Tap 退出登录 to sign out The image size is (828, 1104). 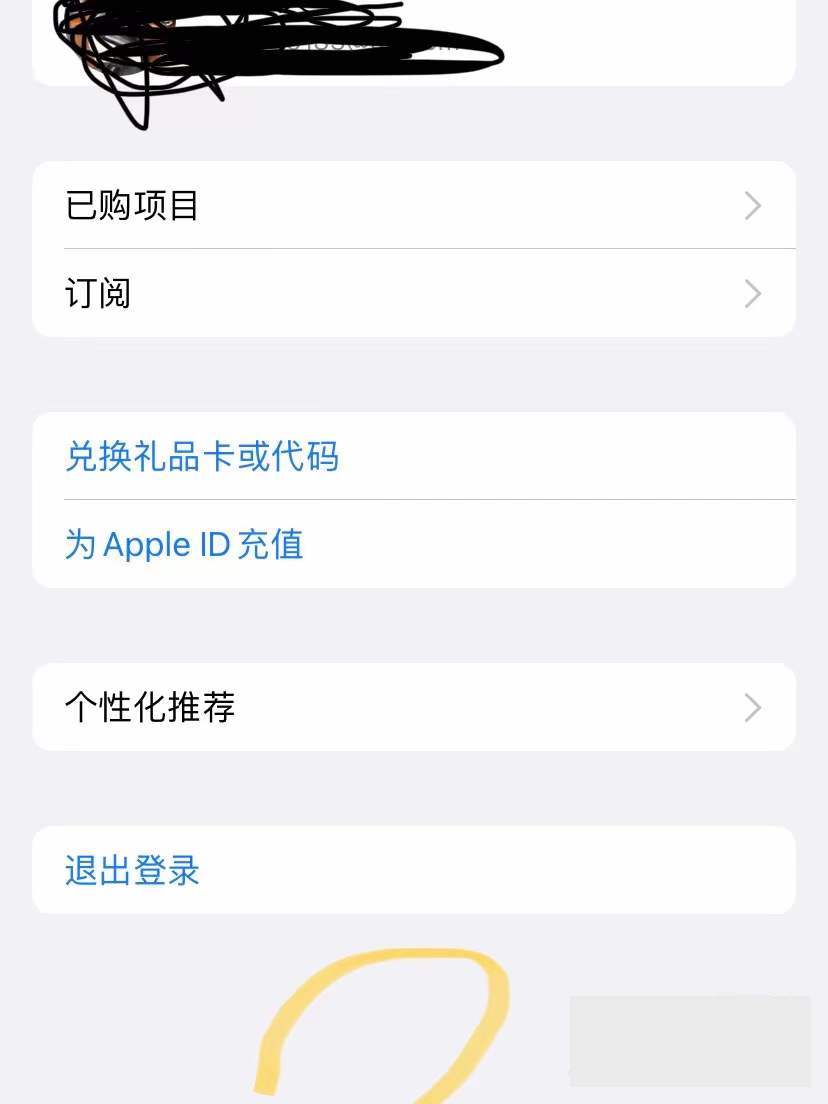133,870
